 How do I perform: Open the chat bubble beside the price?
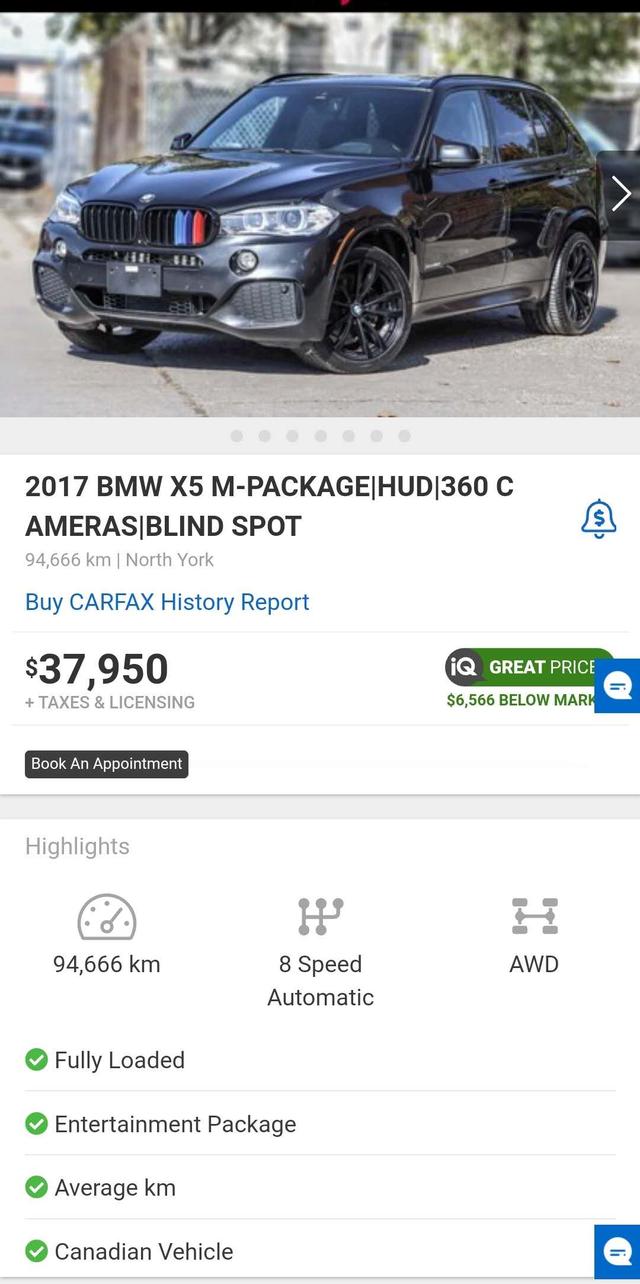point(619,686)
